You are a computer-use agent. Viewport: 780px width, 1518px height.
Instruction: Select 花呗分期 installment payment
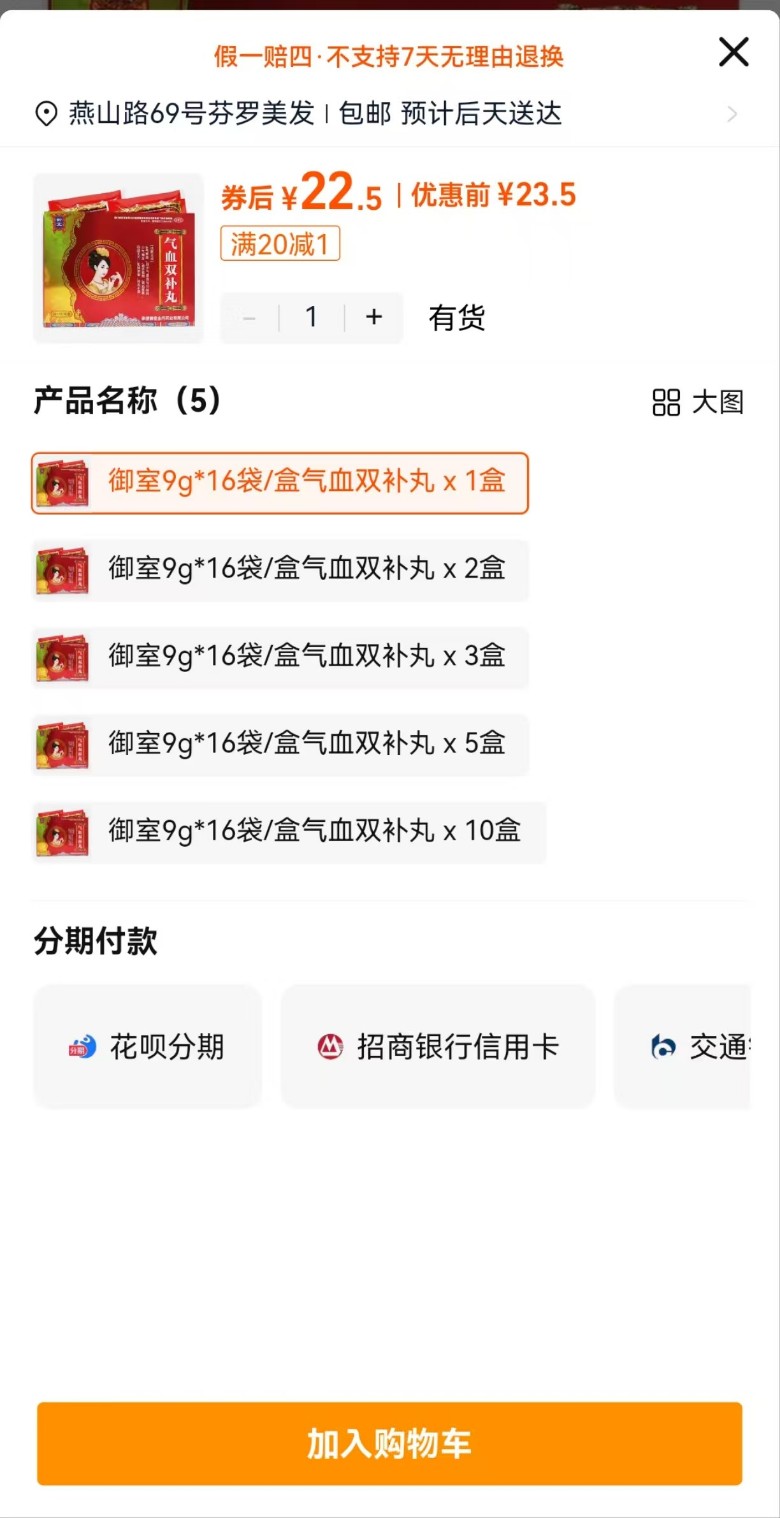pyautogui.click(x=148, y=1047)
